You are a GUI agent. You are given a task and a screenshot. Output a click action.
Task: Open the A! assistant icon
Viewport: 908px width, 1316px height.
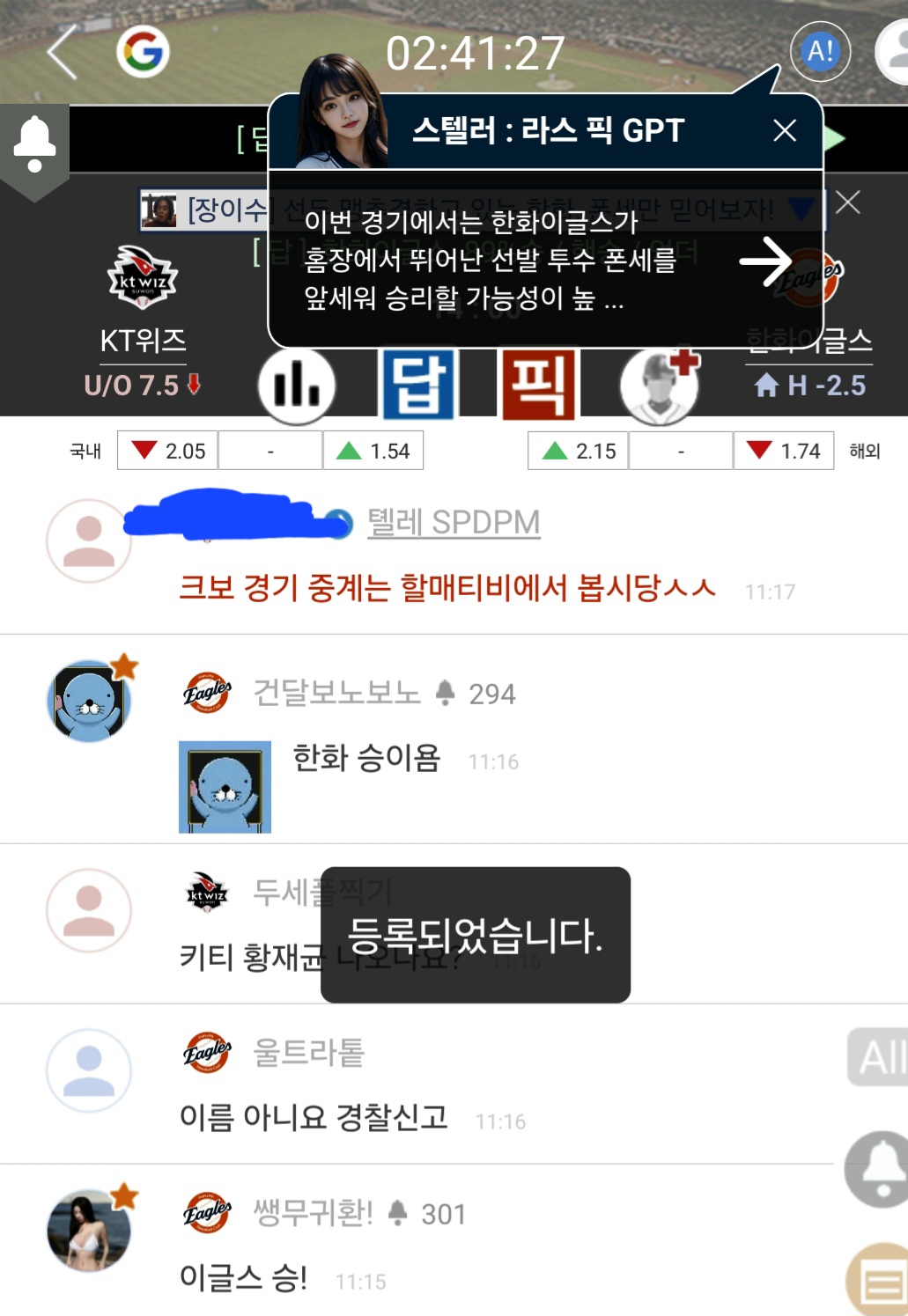coord(820,52)
